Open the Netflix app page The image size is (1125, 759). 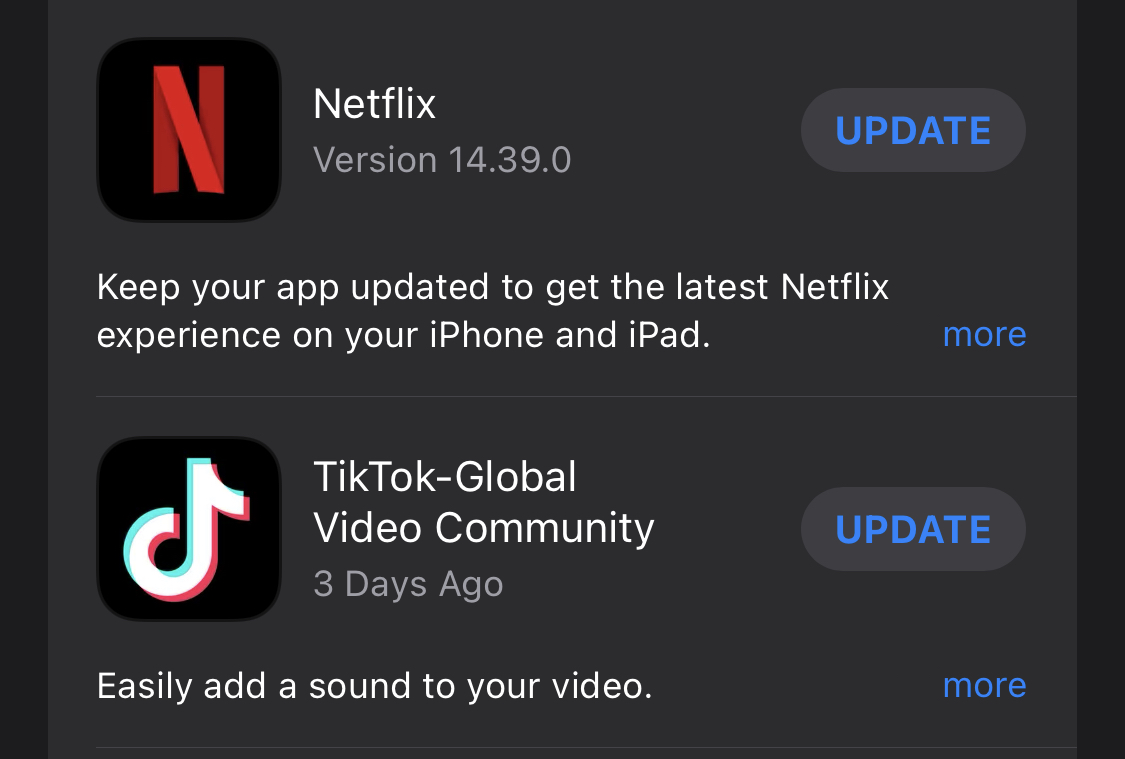[x=189, y=130]
